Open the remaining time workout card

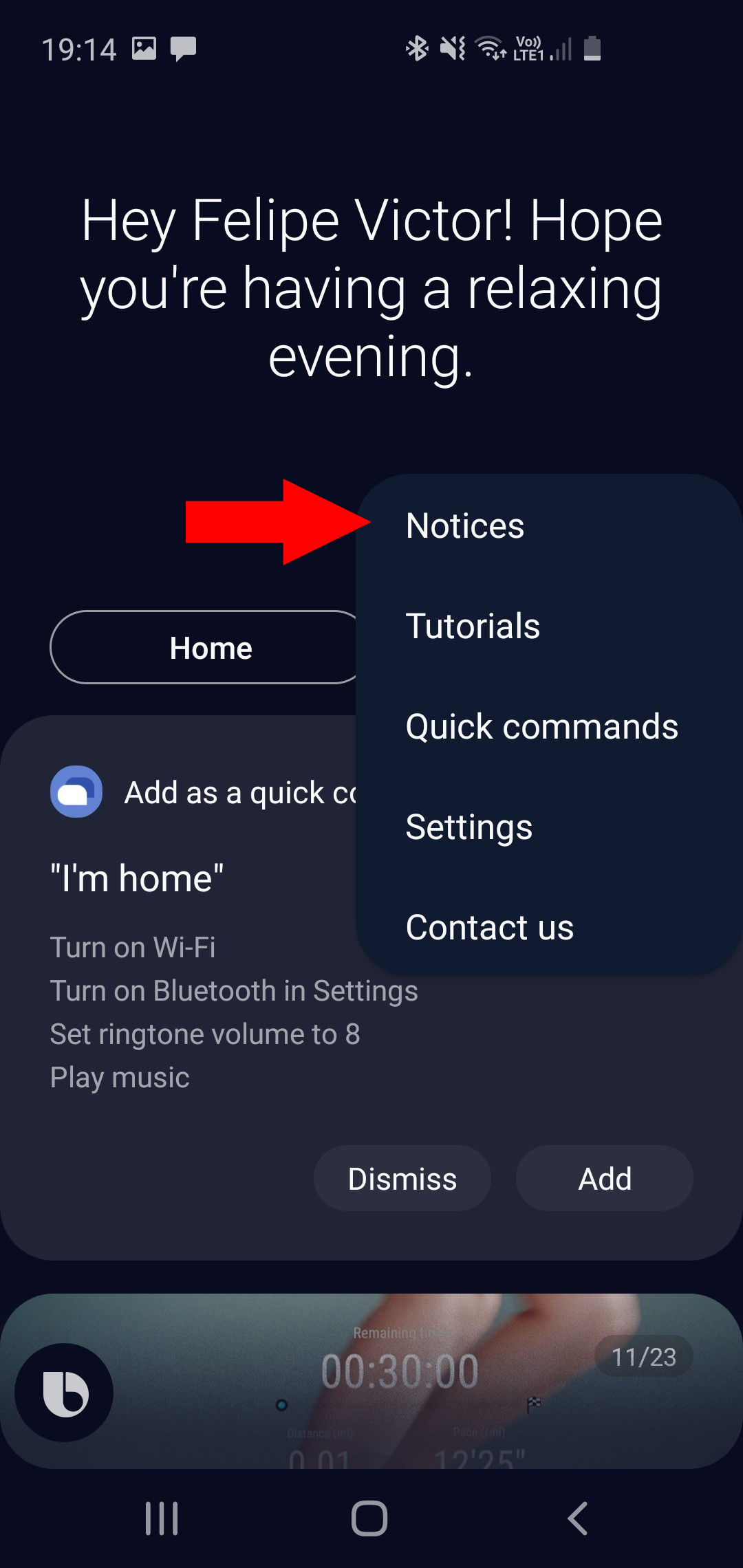[x=413, y=1375]
